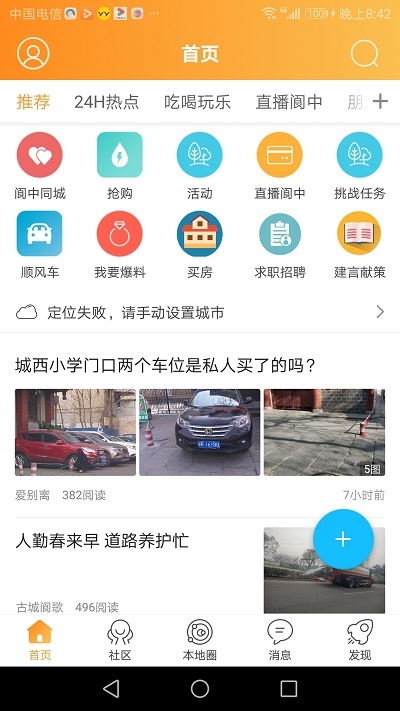The width and height of the screenshot is (400, 711).
Task: Open the search magnifier icon
Action: click(x=365, y=54)
